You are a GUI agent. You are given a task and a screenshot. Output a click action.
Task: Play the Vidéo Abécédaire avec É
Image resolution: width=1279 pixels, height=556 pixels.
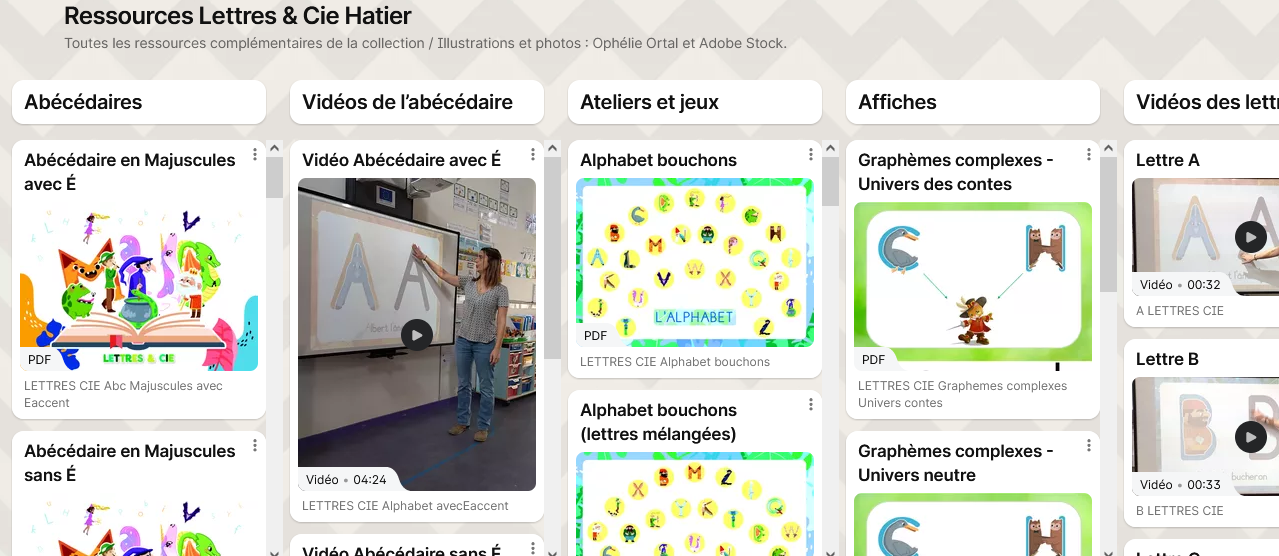(417, 335)
